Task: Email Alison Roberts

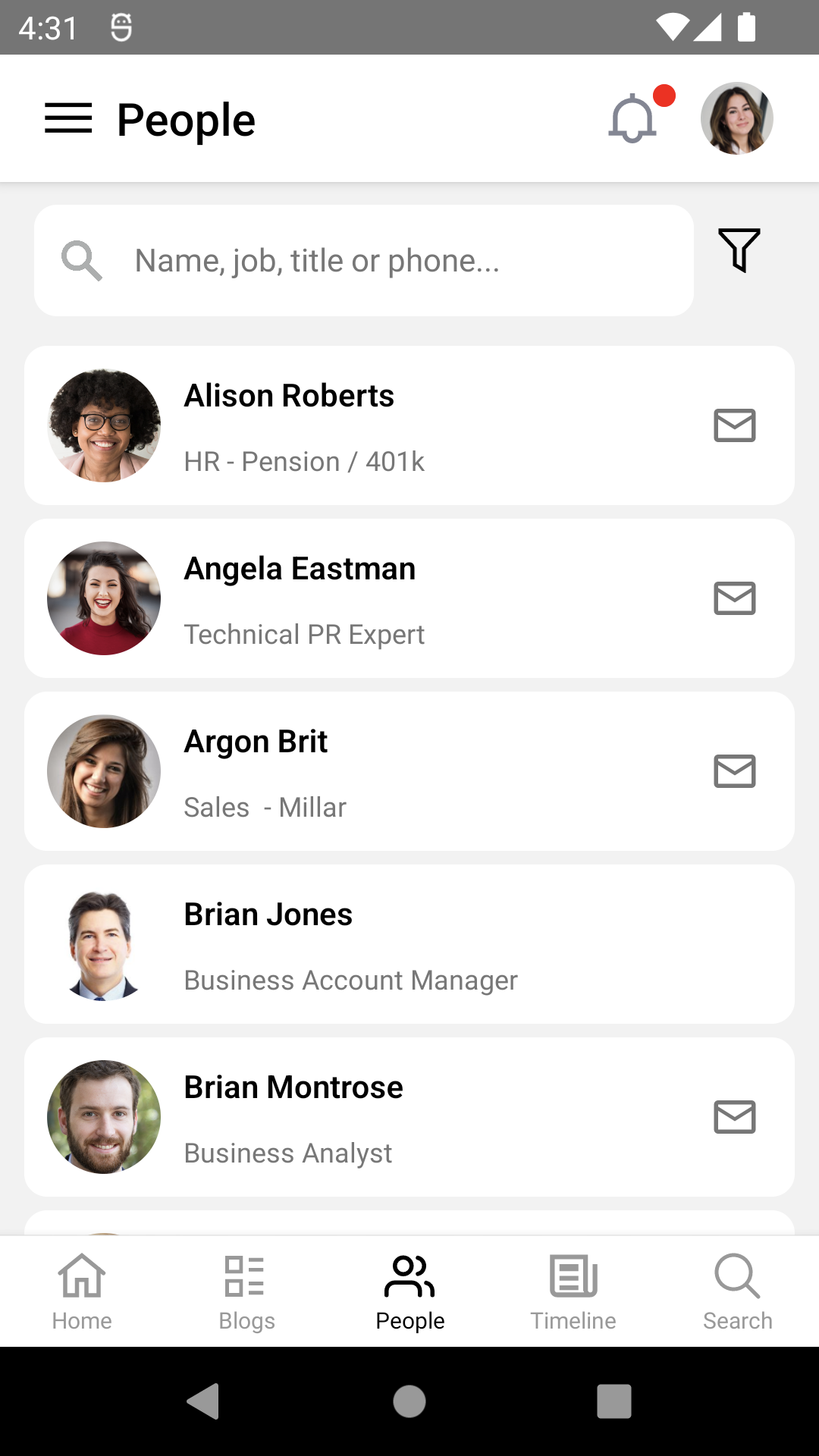Action: click(734, 425)
